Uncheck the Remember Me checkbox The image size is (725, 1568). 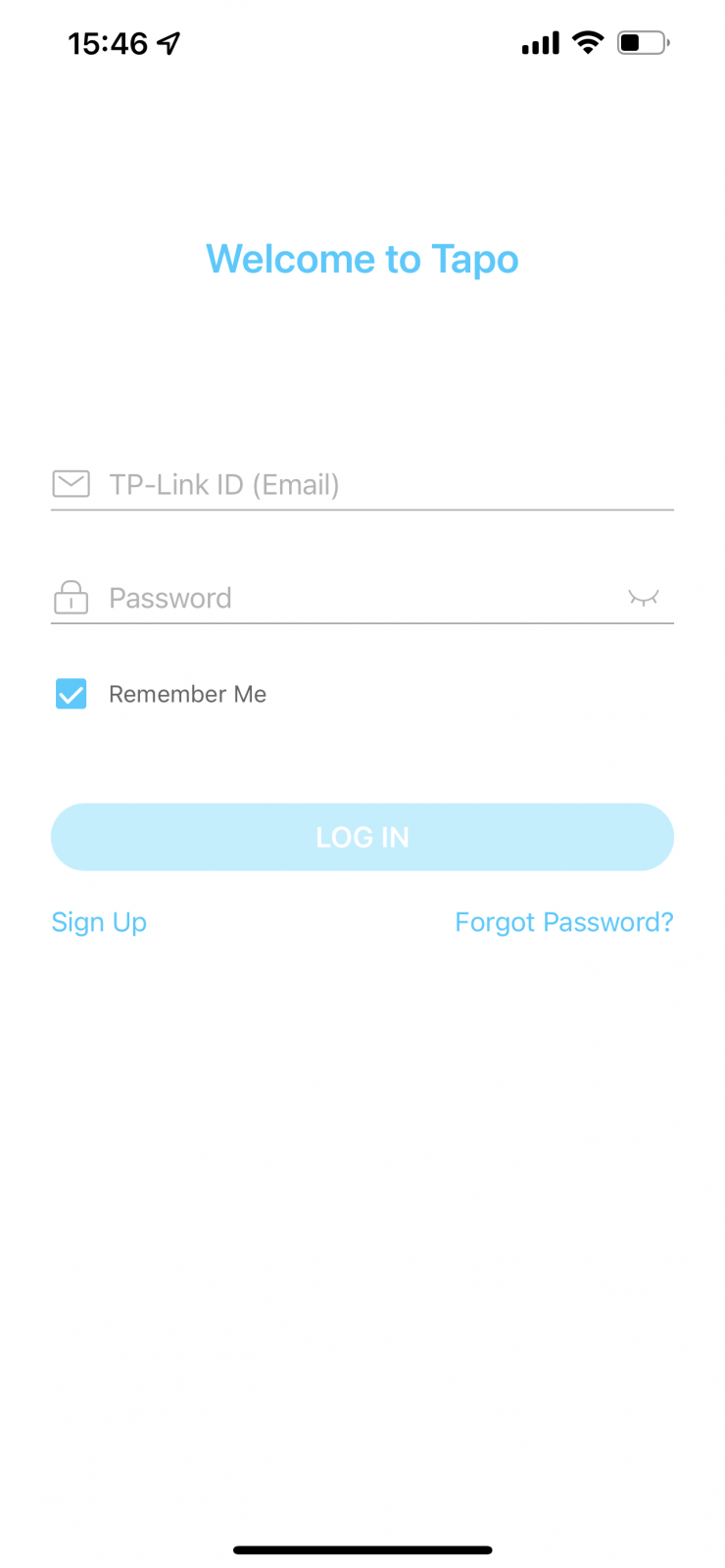(x=72, y=694)
